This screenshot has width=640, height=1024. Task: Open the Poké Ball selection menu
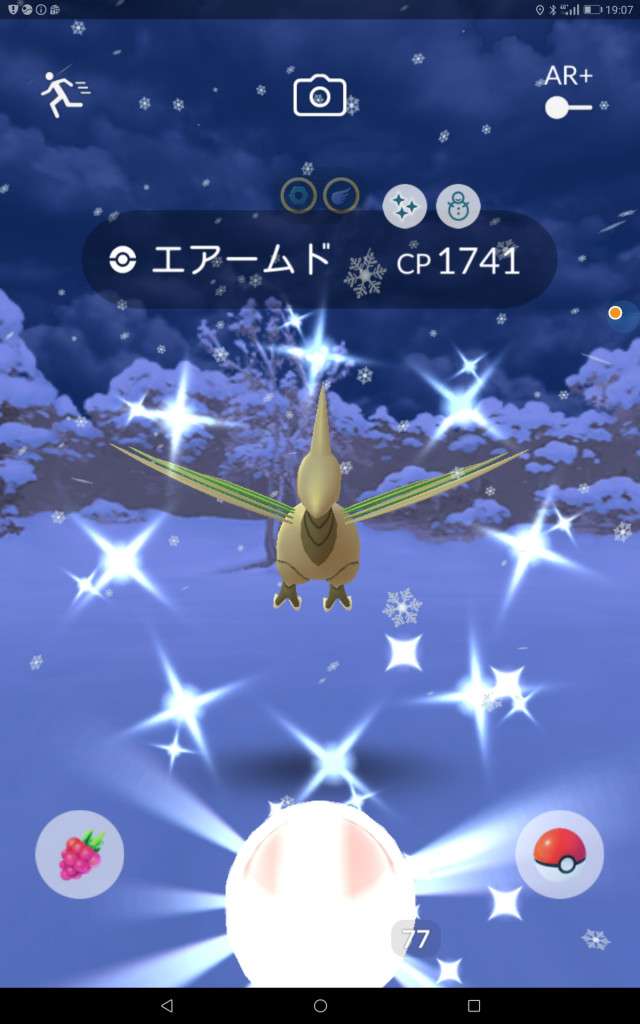(x=559, y=853)
